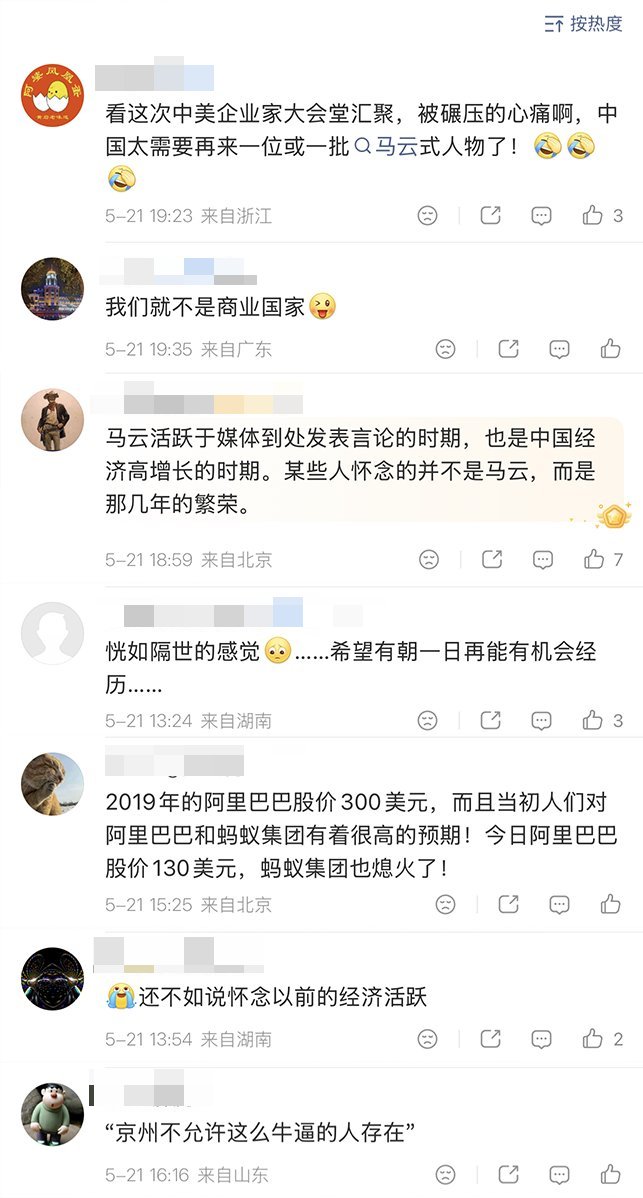
Task: Open the 按热度 sort option
Action: 583,24
